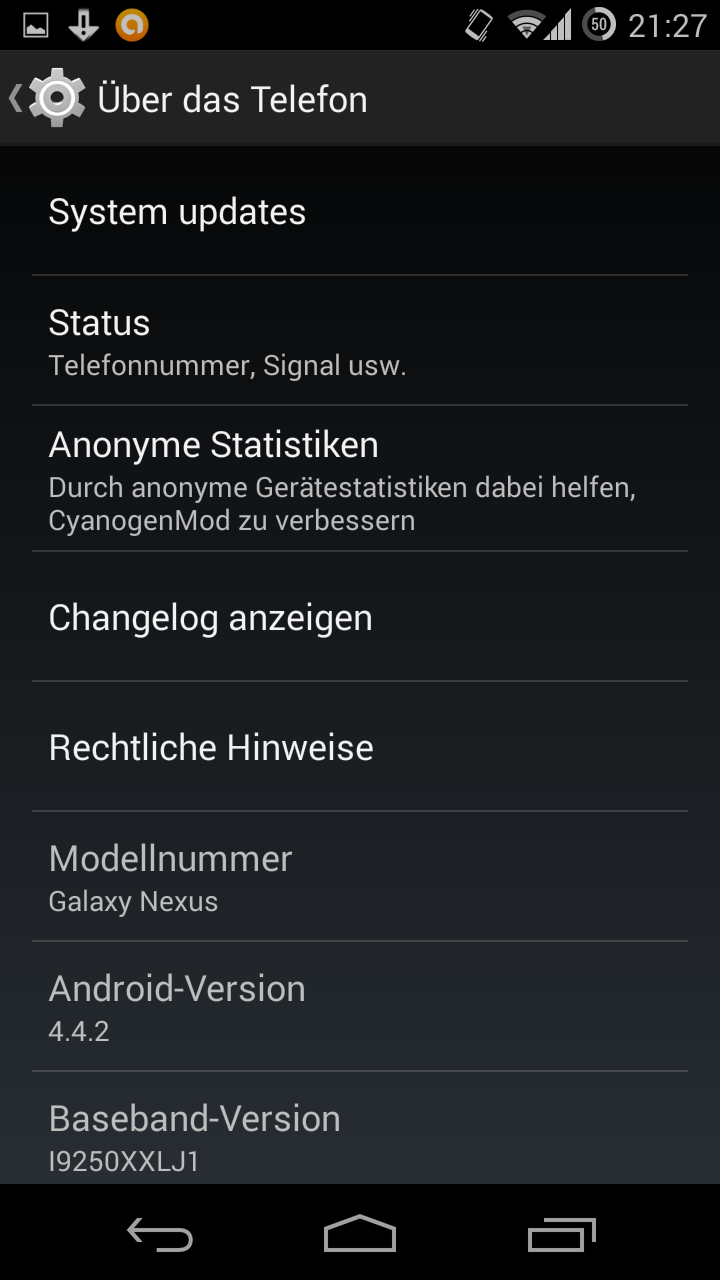The image size is (720, 1280).
Task: Go back via the settings gear icon
Action: coord(55,98)
